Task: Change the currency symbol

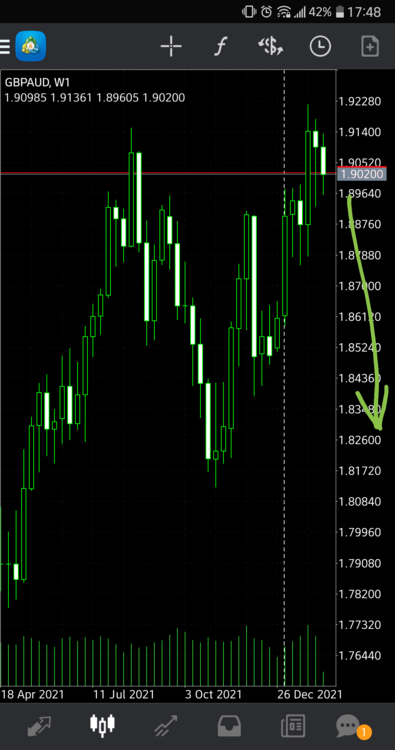Action: 270,46
